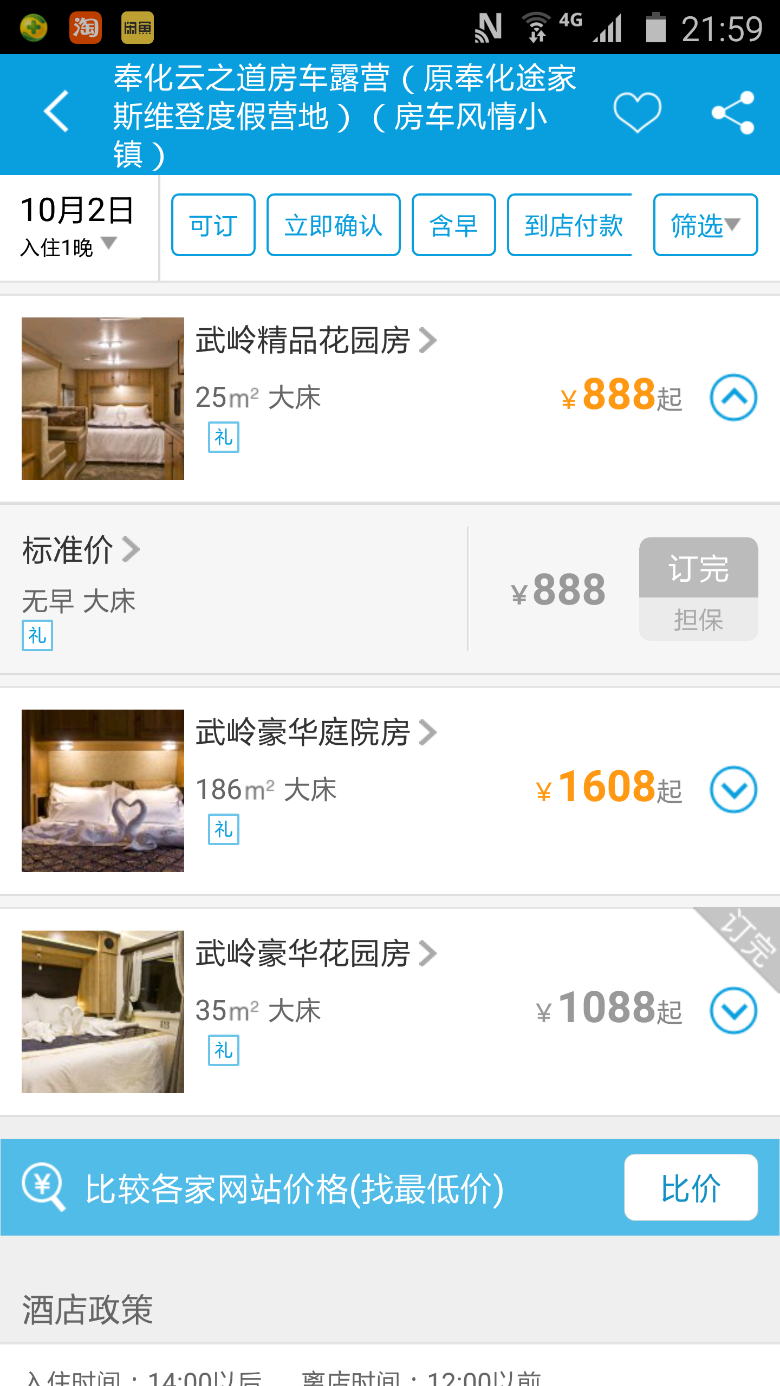780x1386 pixels.
Task: Change the 10月2日 check-in date
Action: [x=78, y=226]
